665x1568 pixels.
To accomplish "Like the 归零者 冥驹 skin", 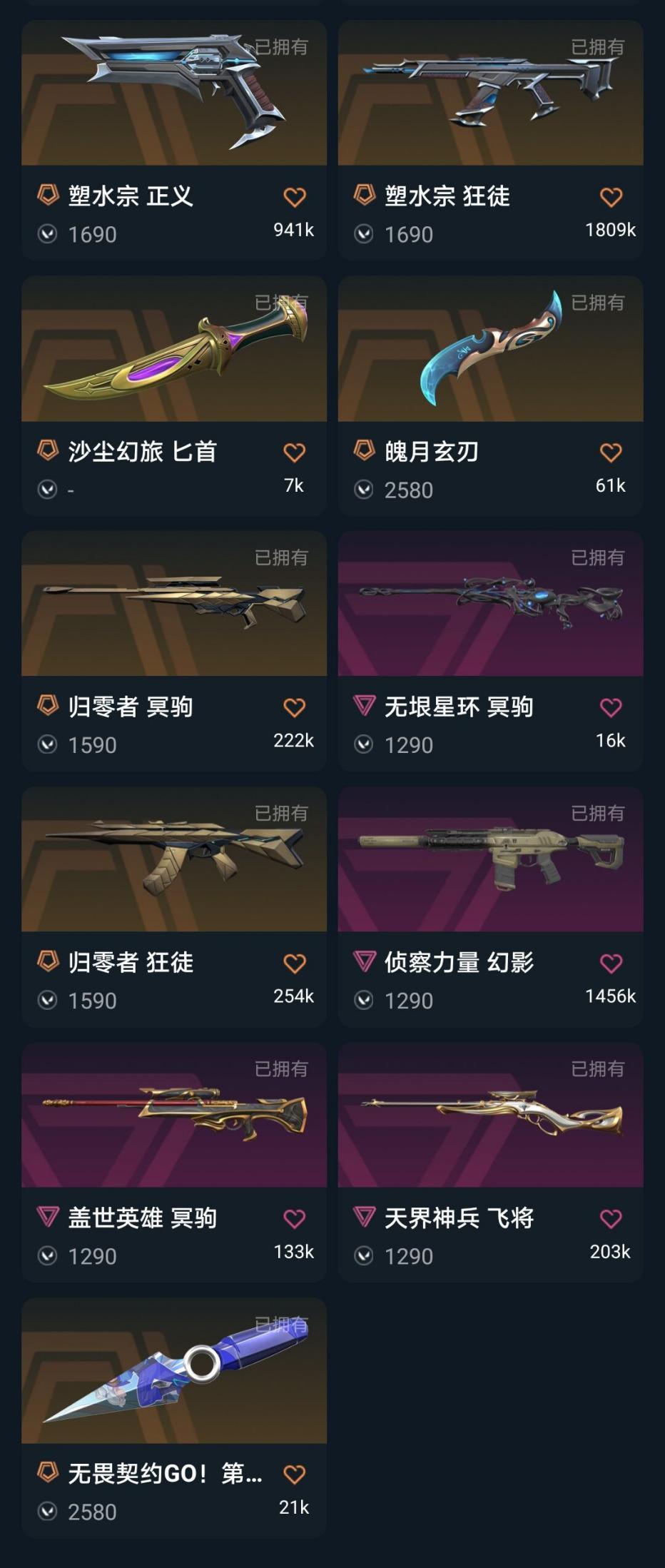I will coord(294,707).
